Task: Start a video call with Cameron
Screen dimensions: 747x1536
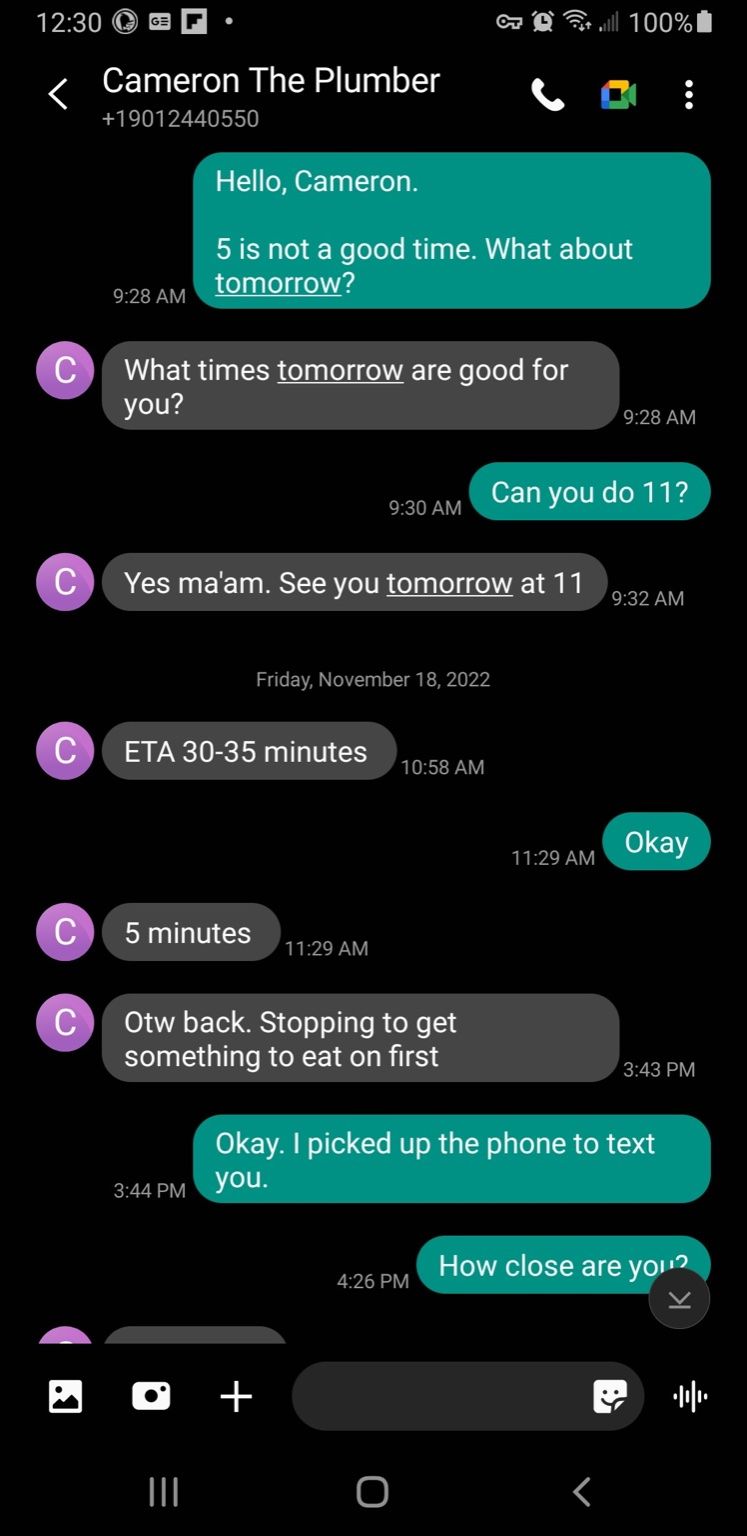Action: (618, 96)
